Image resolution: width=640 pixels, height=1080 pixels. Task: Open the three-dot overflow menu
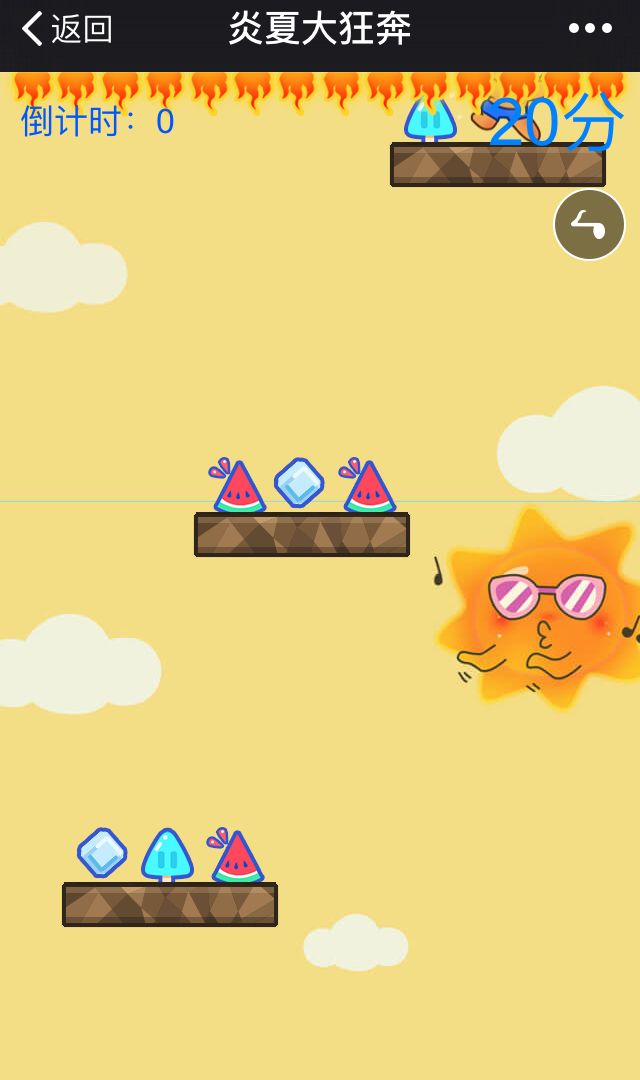pos(590,29)
